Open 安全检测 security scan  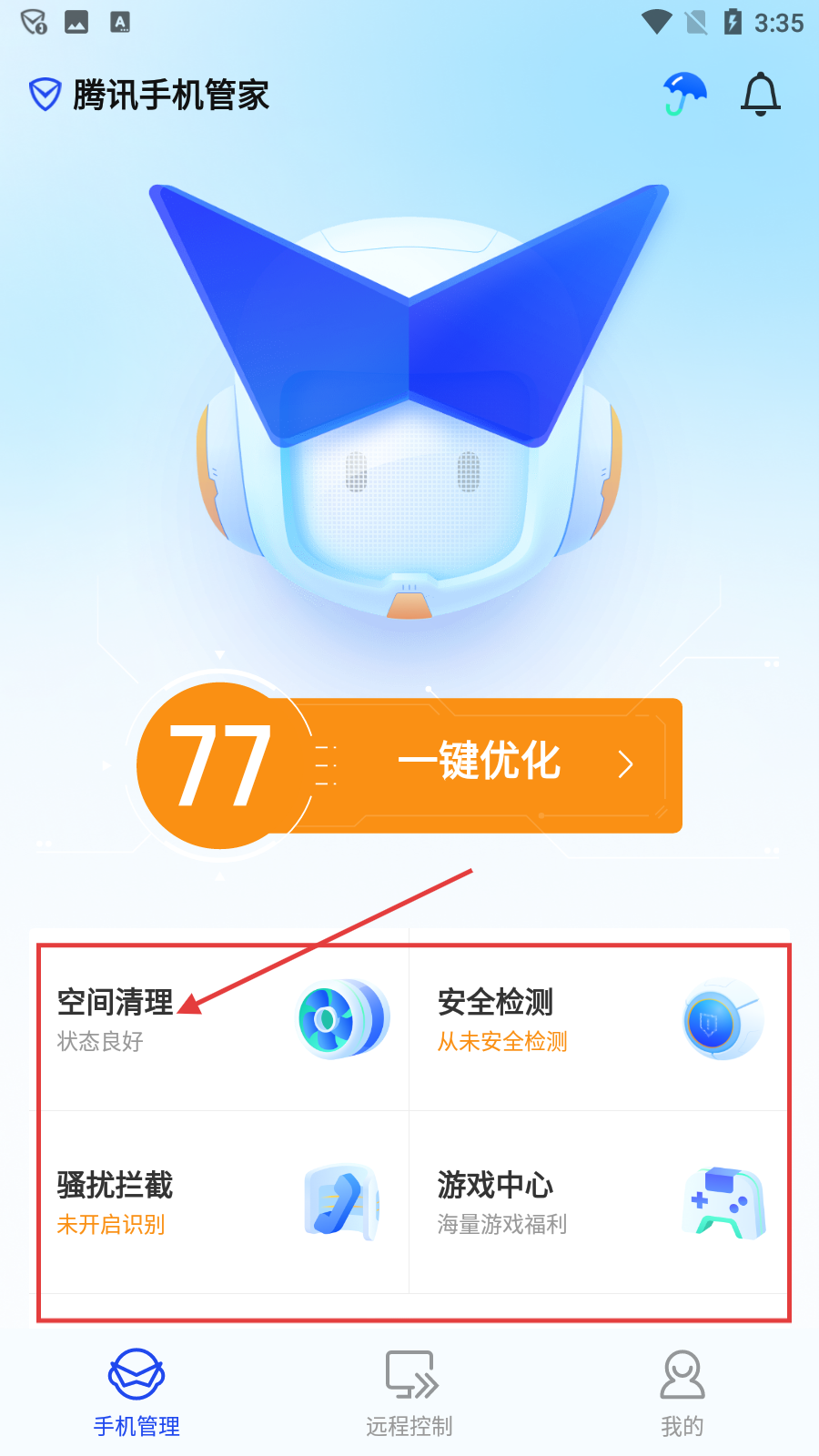point(599,1020)
